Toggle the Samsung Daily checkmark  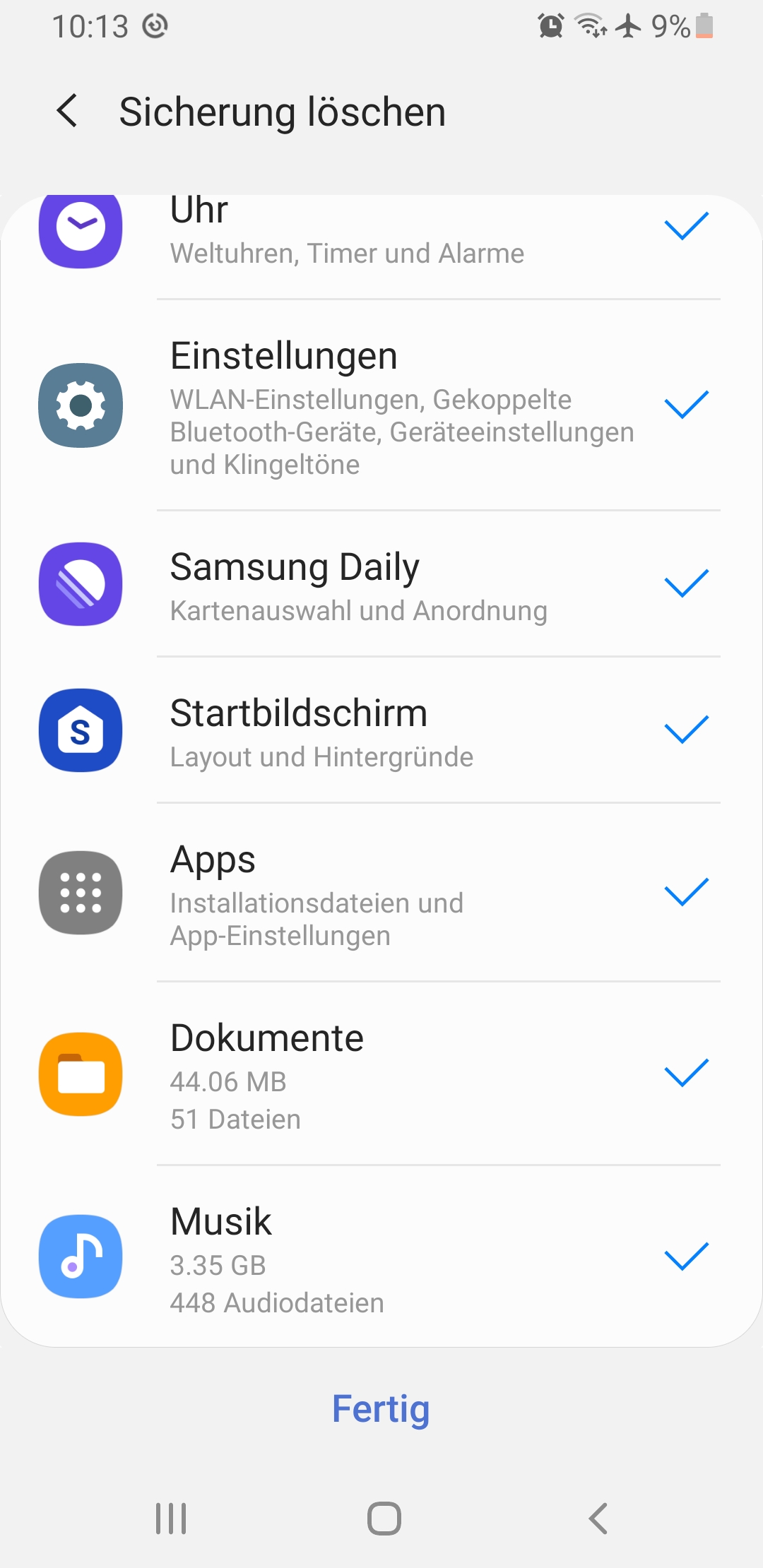(686, 584)
